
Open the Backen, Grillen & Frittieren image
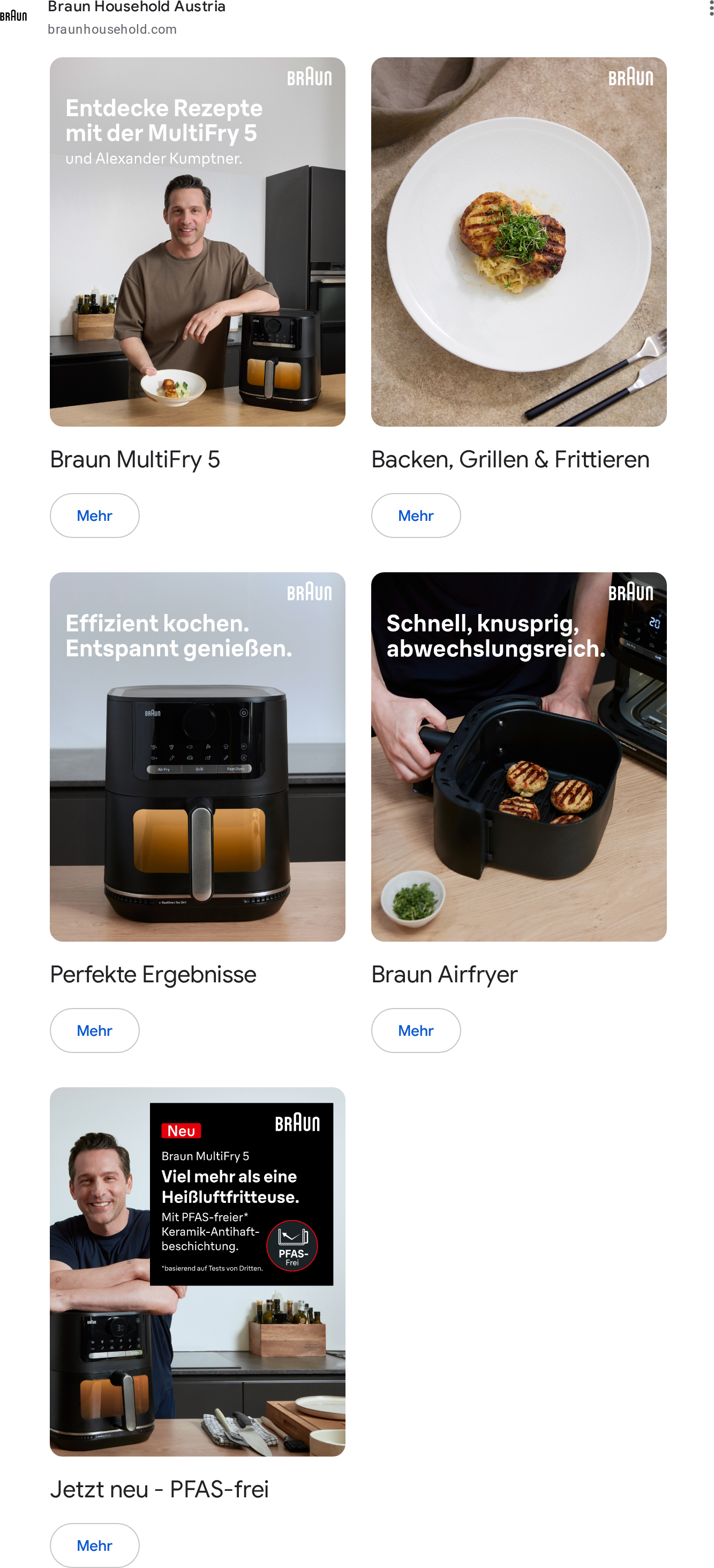pos(518,241)
